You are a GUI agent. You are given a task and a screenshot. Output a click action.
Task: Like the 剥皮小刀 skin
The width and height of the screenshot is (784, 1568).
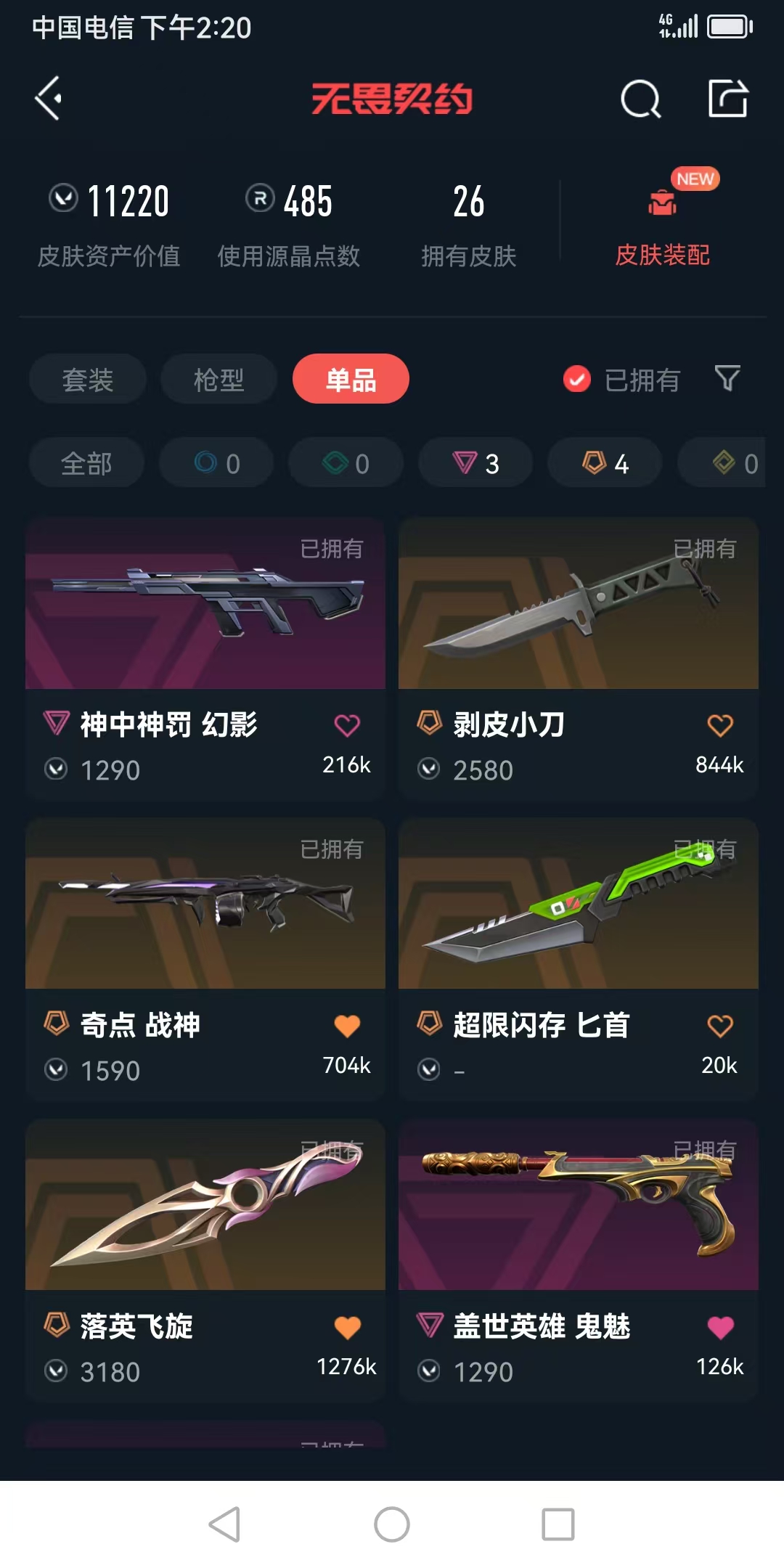(x=720, y=725)
